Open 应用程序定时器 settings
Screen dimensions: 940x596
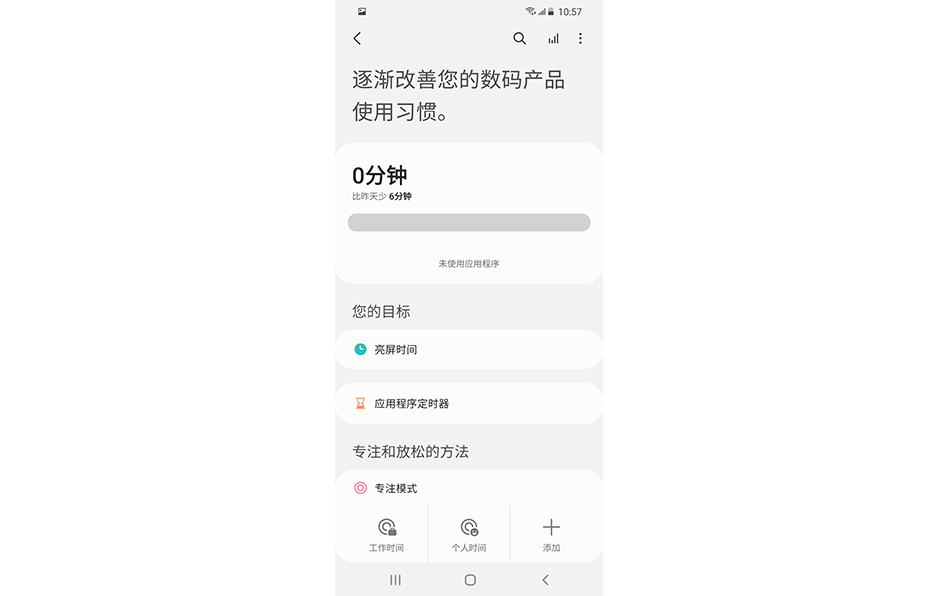(x=468, y=404)
